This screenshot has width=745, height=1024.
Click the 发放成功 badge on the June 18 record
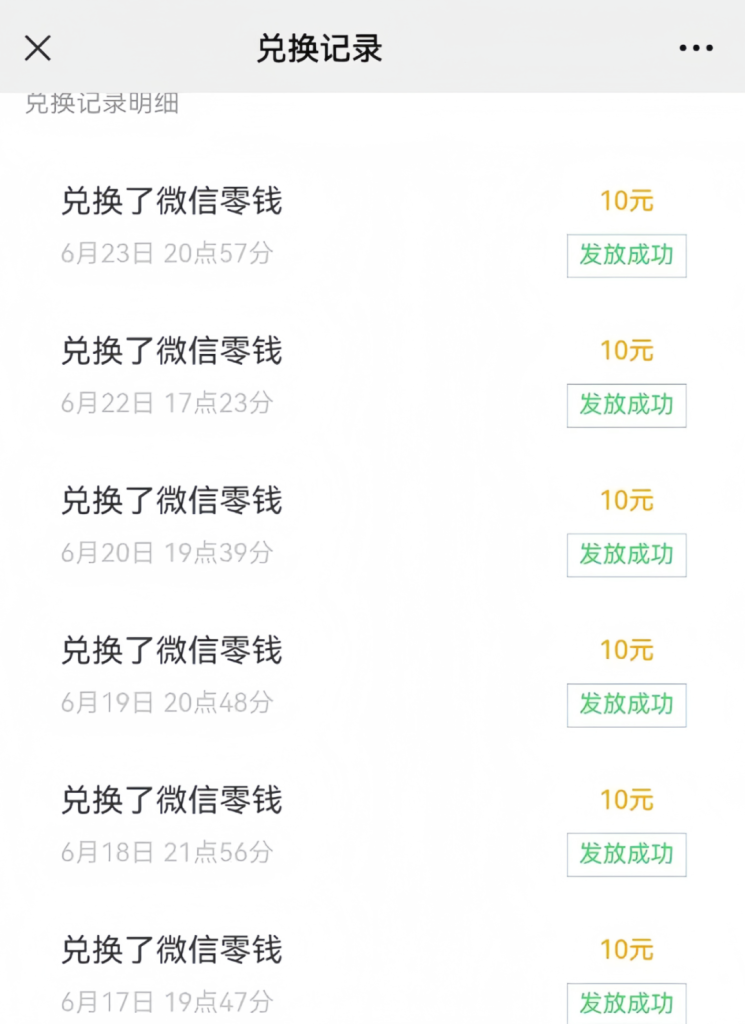(626, 856)
